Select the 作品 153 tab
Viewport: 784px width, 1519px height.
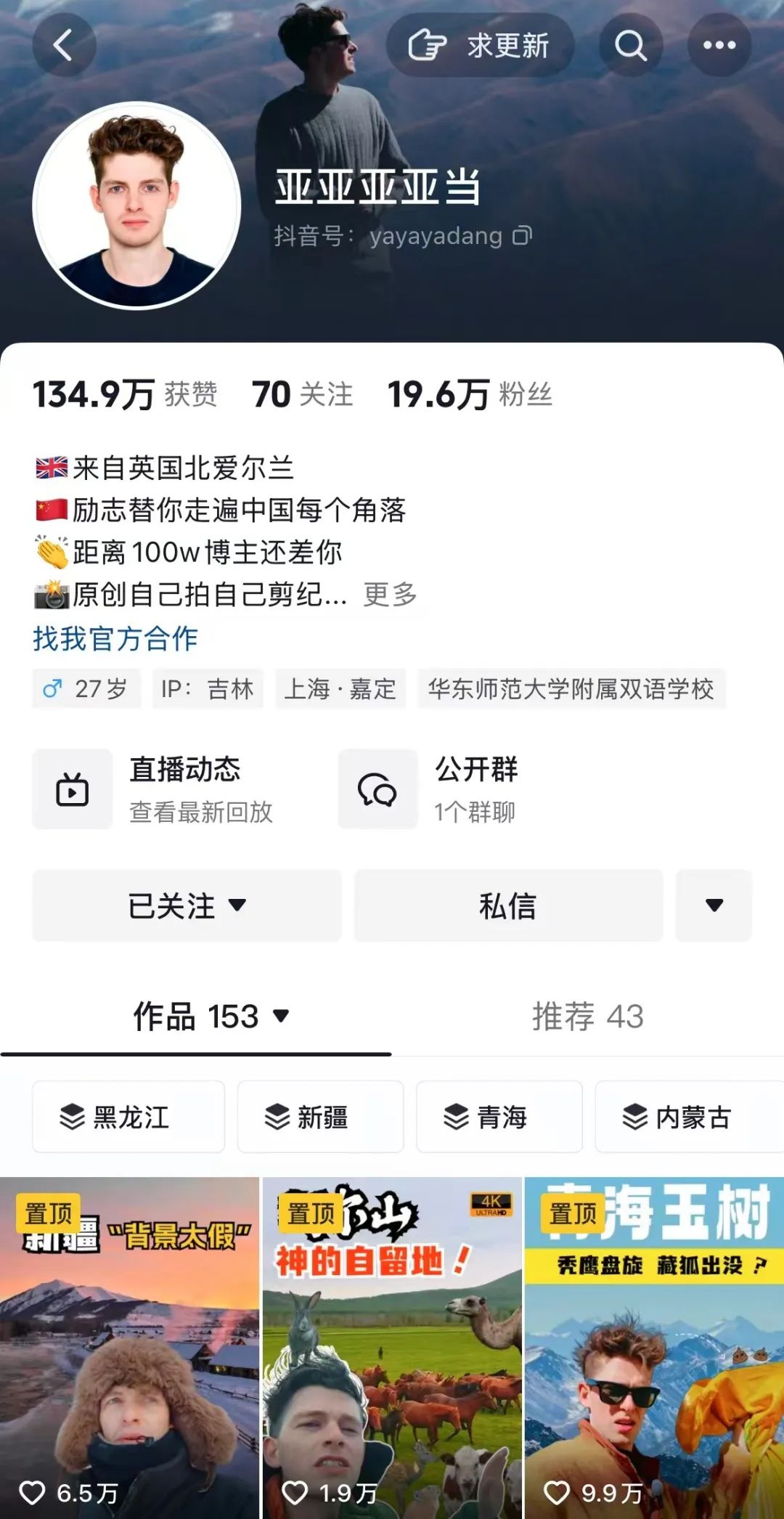coord(211,1016)
